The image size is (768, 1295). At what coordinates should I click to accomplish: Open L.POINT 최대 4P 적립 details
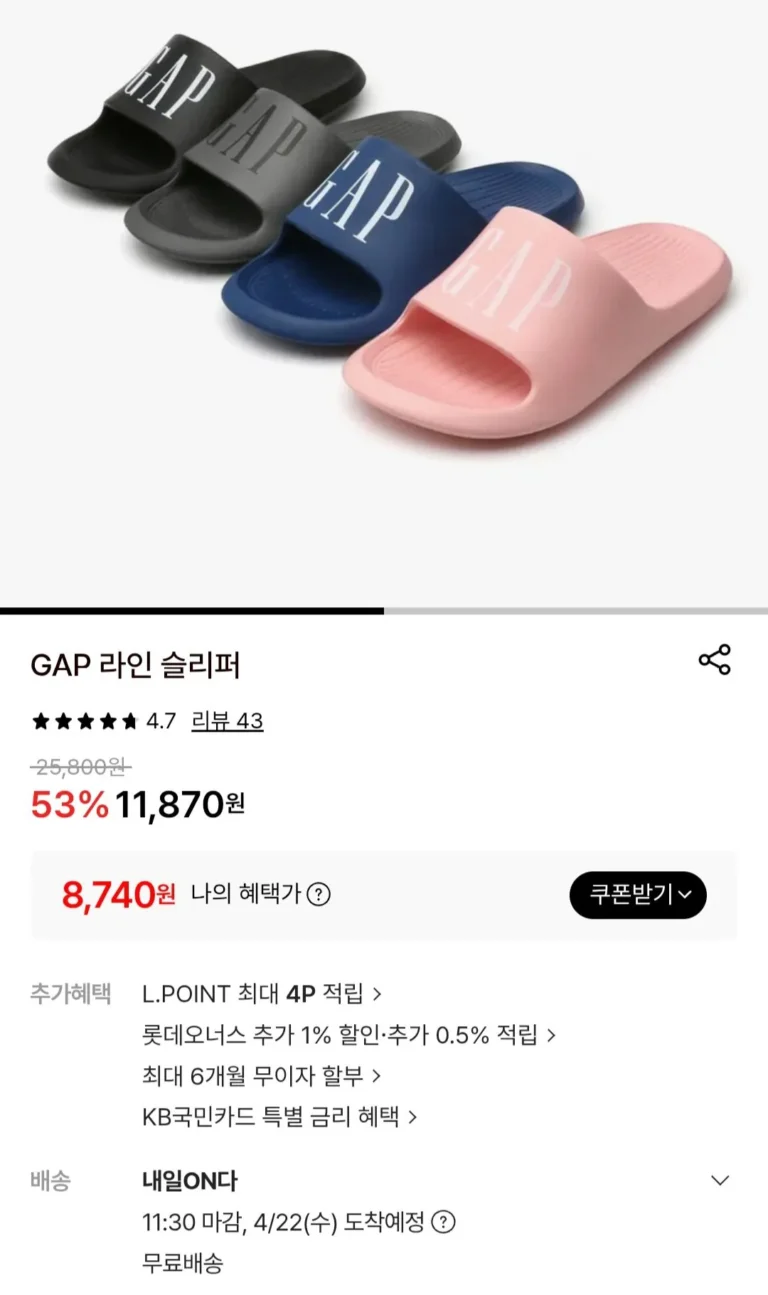pos(262,994)
